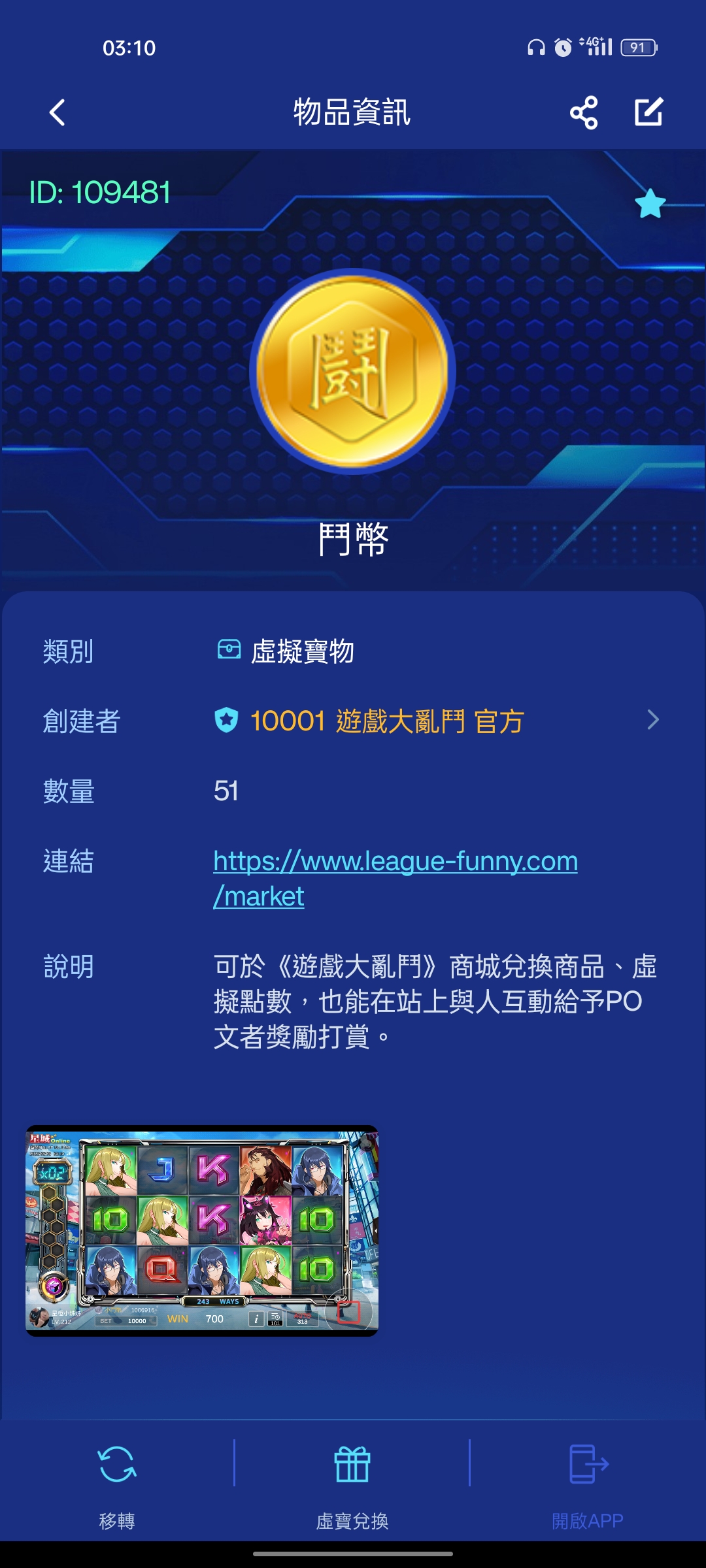This screenshot has height=1568, width=706.
Task: Open the league-funny.com/market link
Action: tap(395, 862)
